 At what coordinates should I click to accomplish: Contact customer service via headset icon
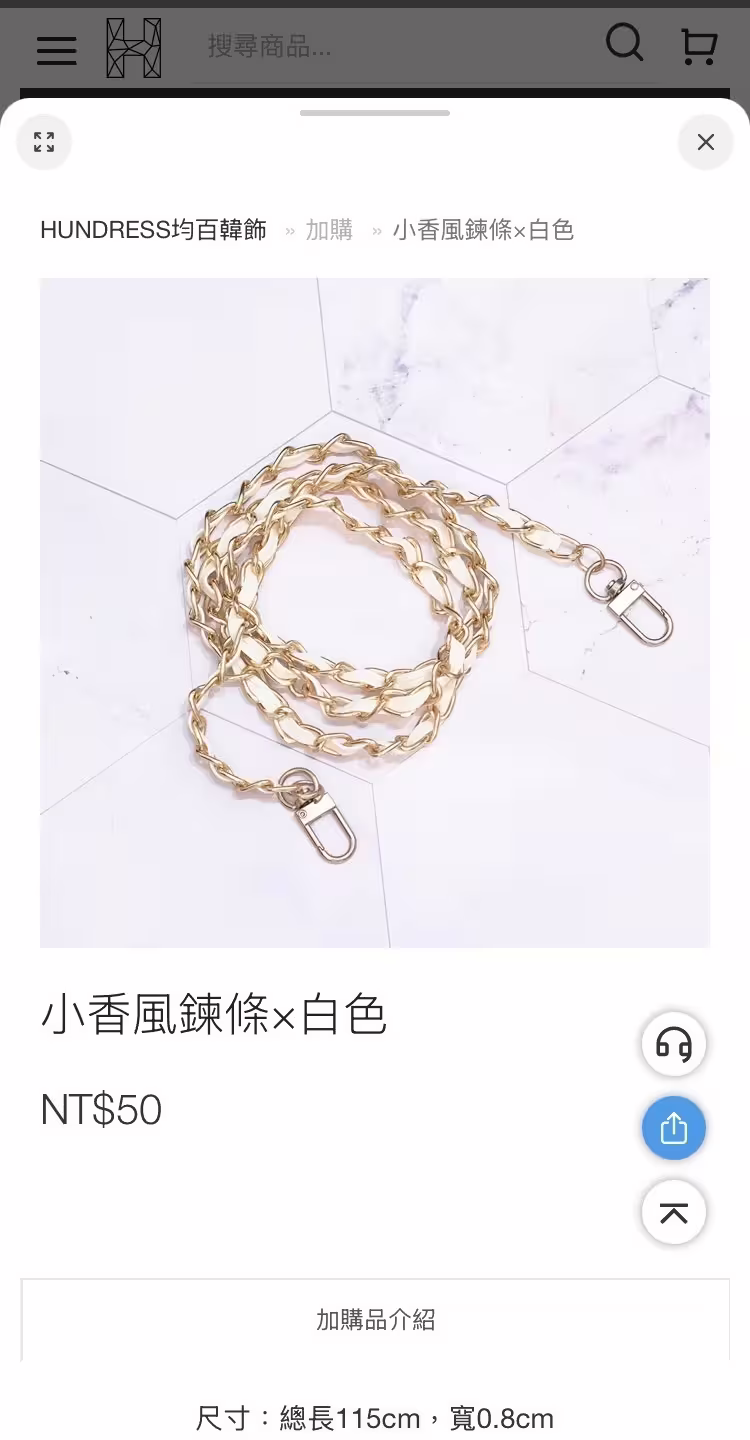point(673,1045)
